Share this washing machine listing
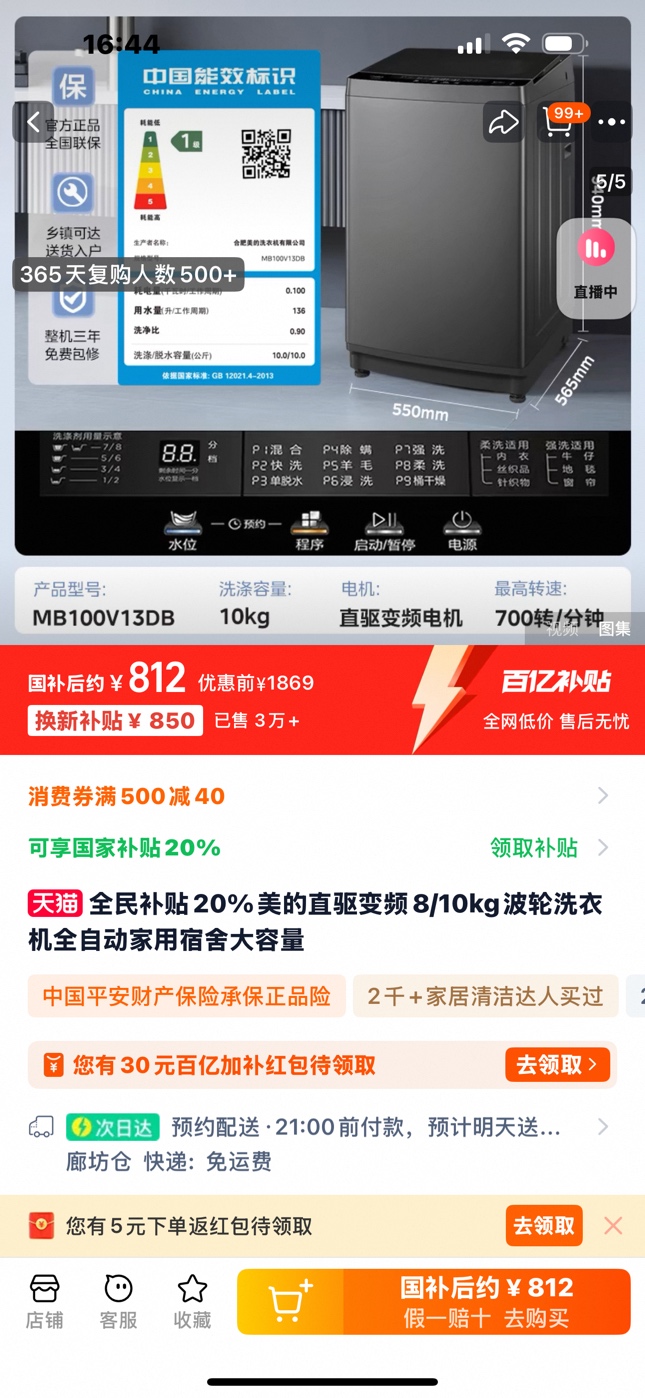The width and height of the screenshot is (645, 1398). pyautogui.click(x=503, y=123)
